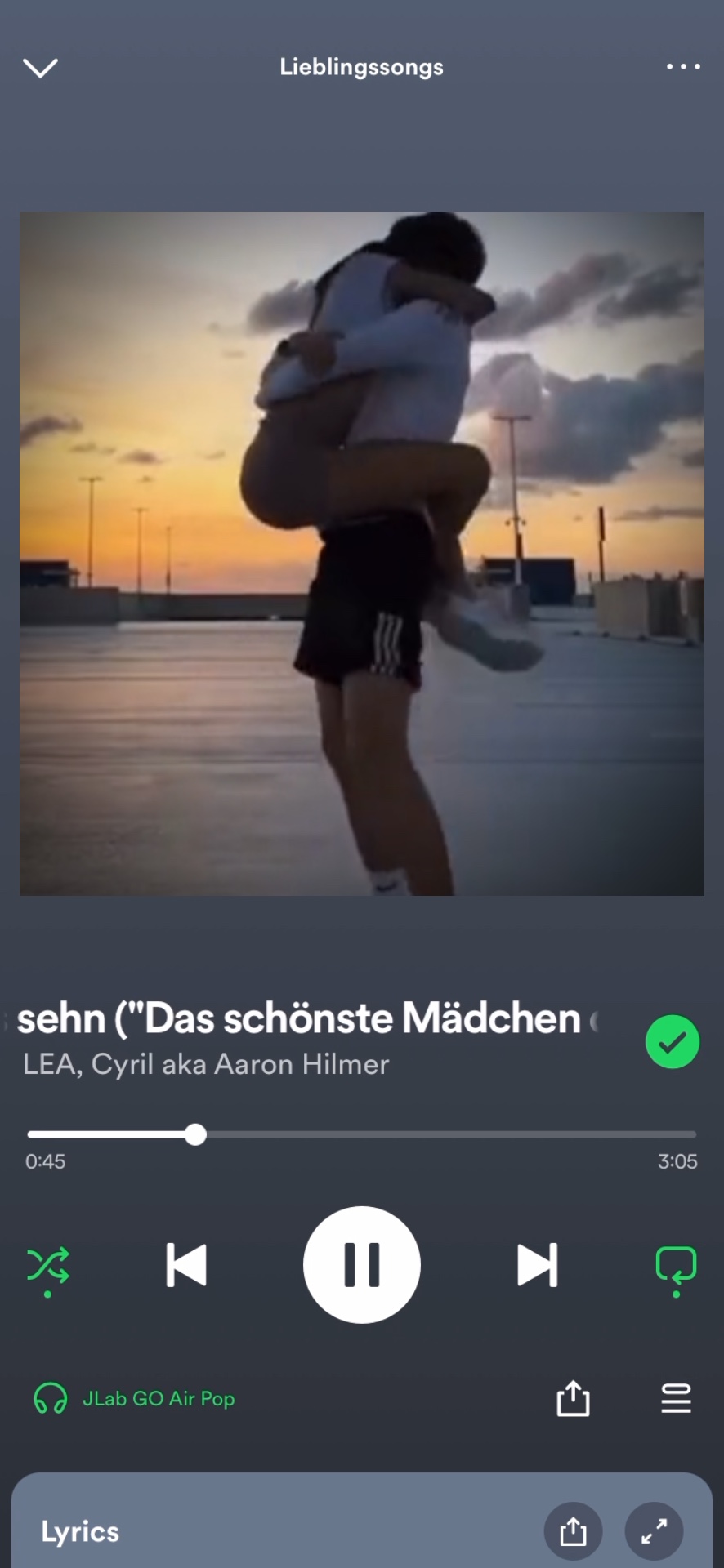Go back to the previous track
The height and width of the screenshot is (1568, 724).
tap(185, 1264)
